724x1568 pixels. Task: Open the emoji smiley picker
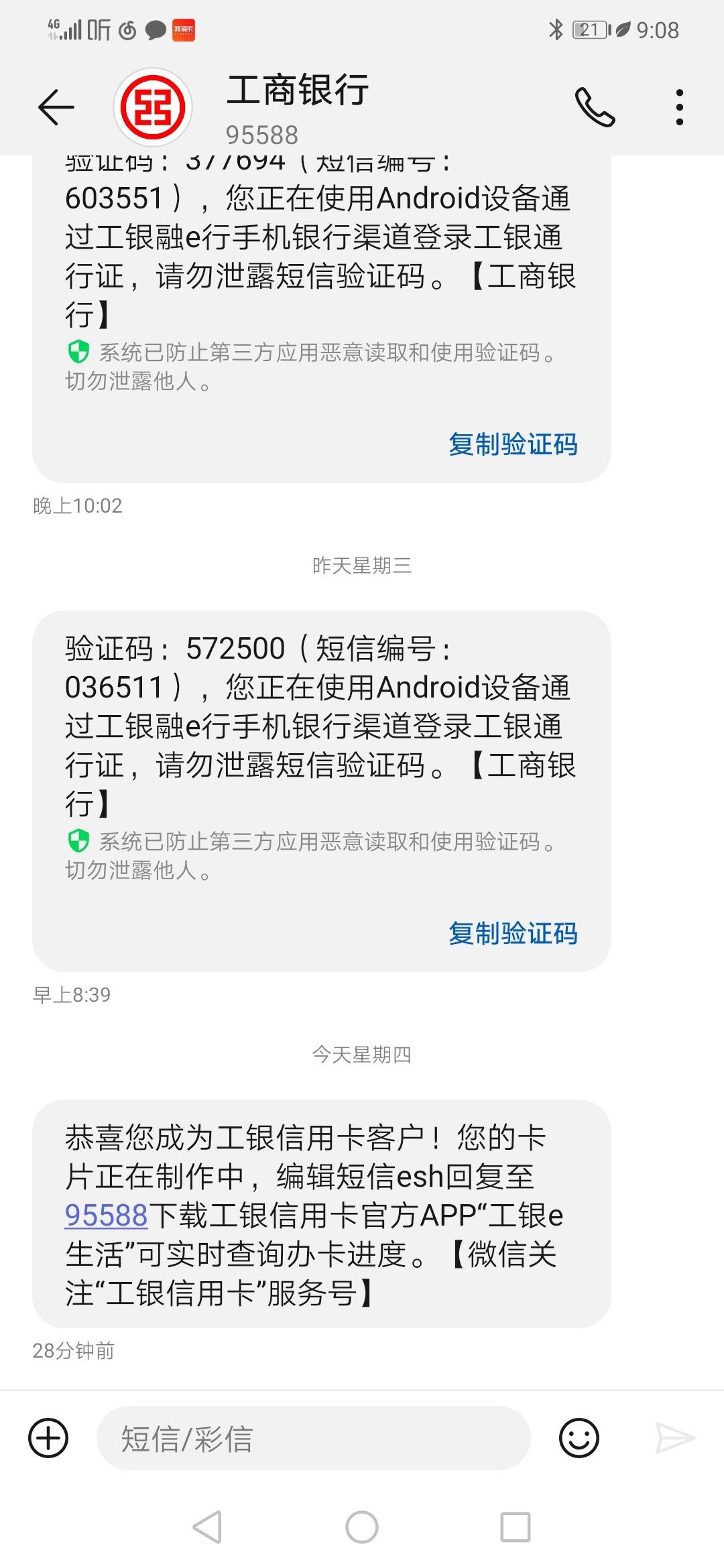click(578, 1437)
